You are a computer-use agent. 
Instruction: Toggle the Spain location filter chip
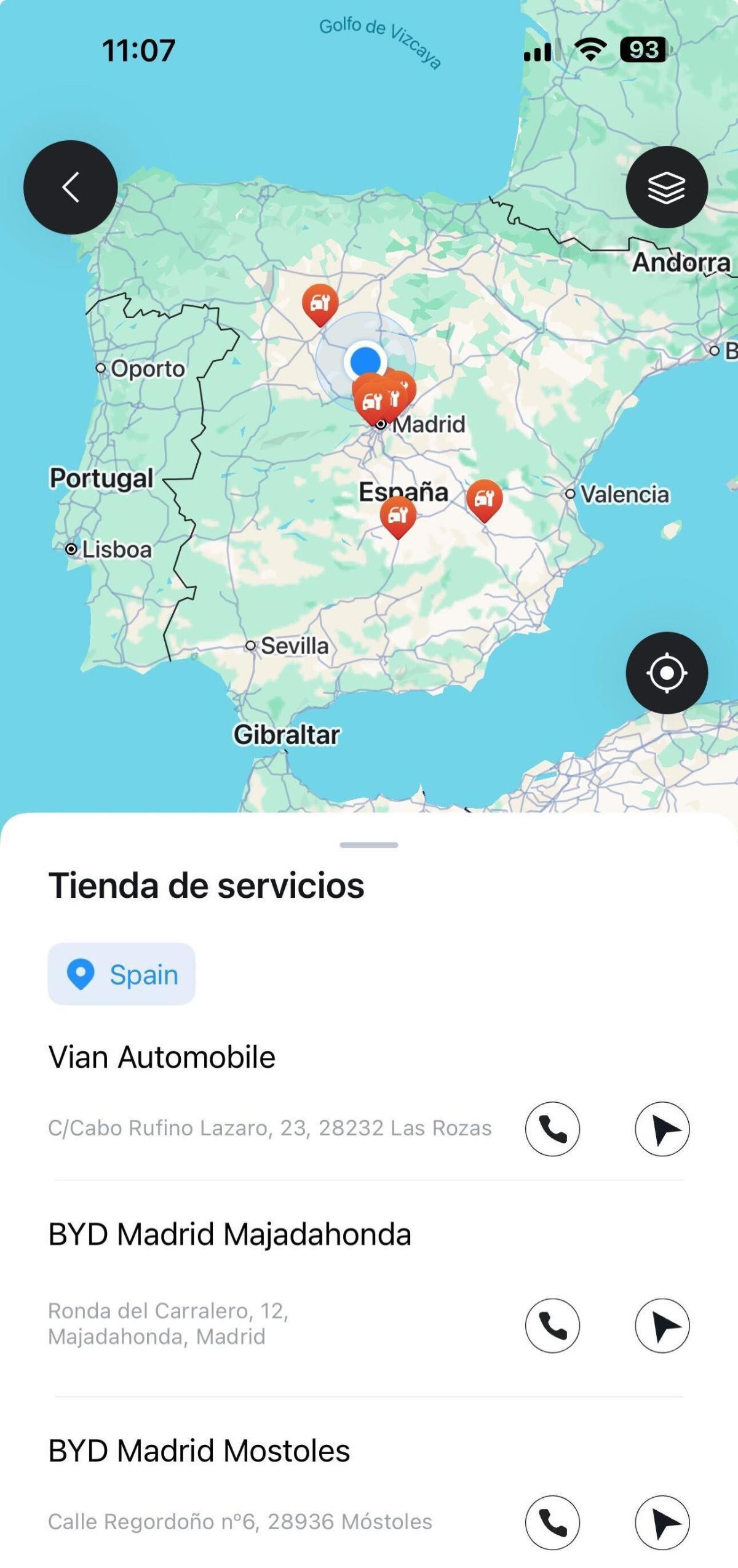(x=121, y=975)
